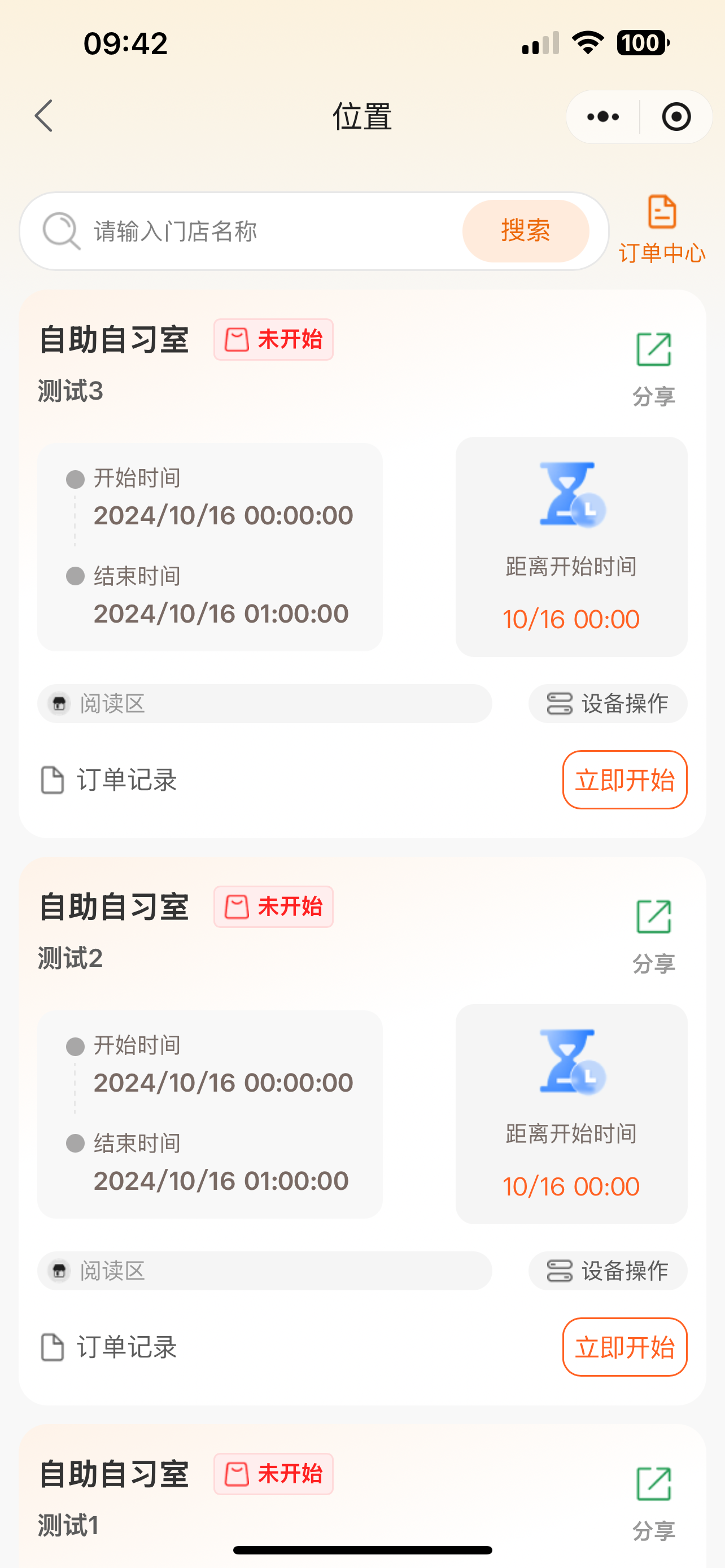View 订单记录 for 测试3
Image resolution: width=725 pixels, height=1568 pixels.
(109, 779)
